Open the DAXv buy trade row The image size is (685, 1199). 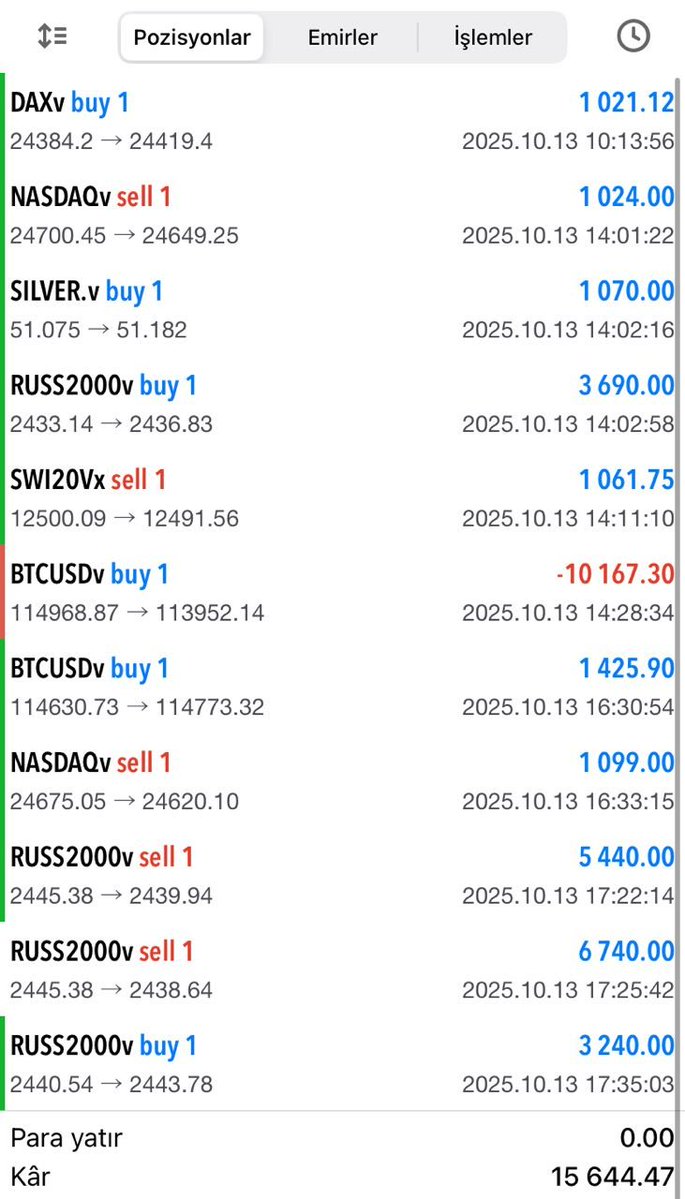pyautogui.click(x=342, y=121)
